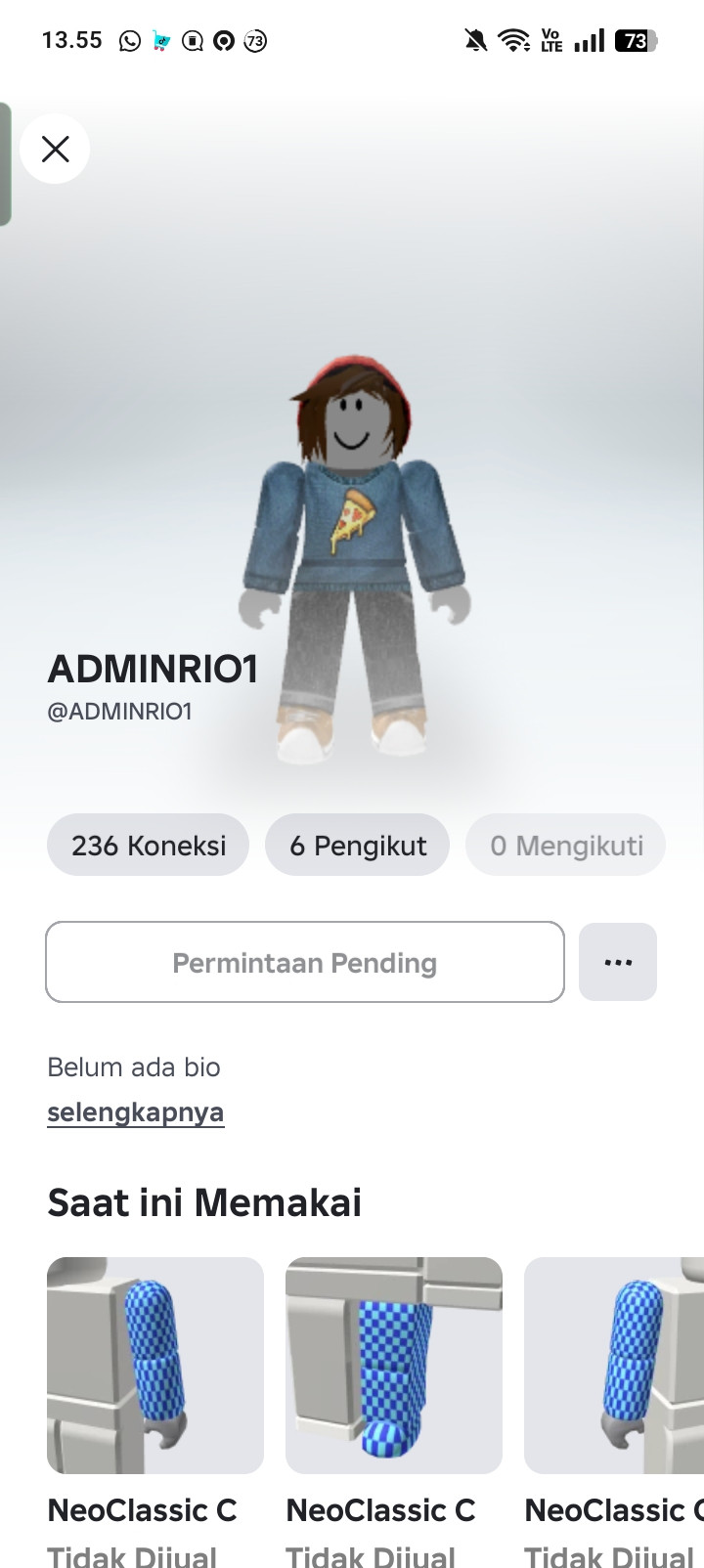View the 236 Koneksi list
This screenshot has height=1568, width=704.
click(x=149, y=845)
